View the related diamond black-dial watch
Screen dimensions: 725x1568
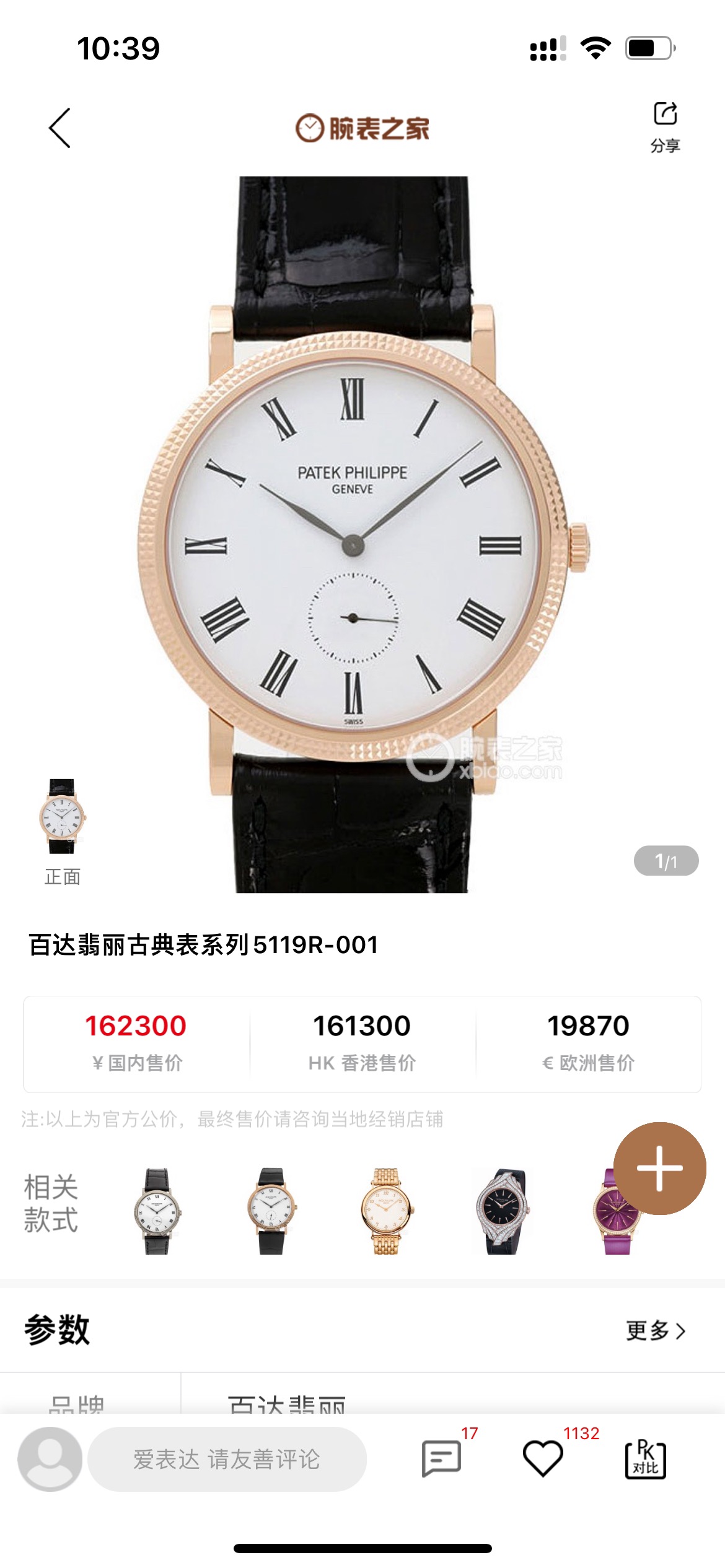click(x=501, y=1211)
